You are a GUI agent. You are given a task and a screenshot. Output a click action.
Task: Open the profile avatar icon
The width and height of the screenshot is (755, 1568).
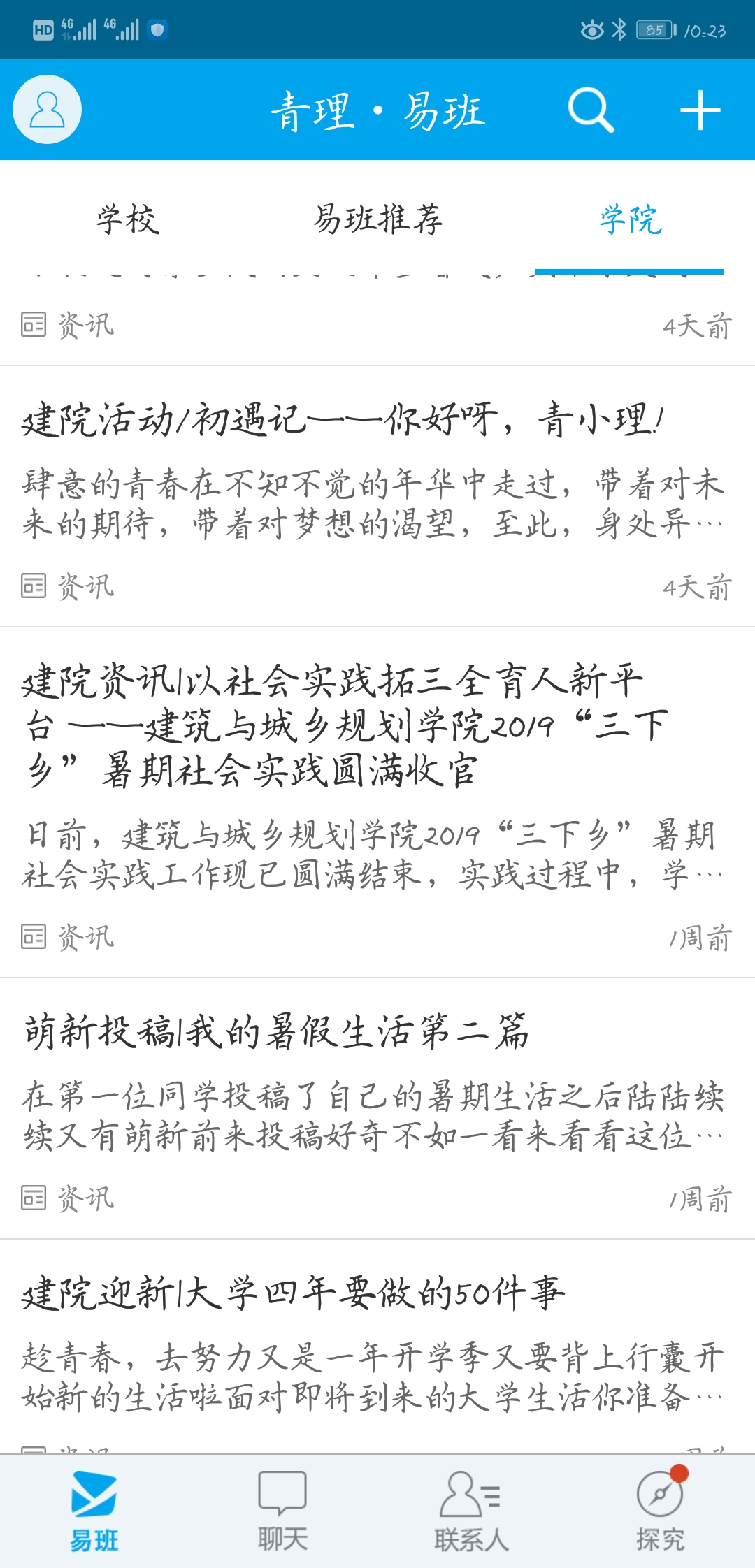point(47,110)
